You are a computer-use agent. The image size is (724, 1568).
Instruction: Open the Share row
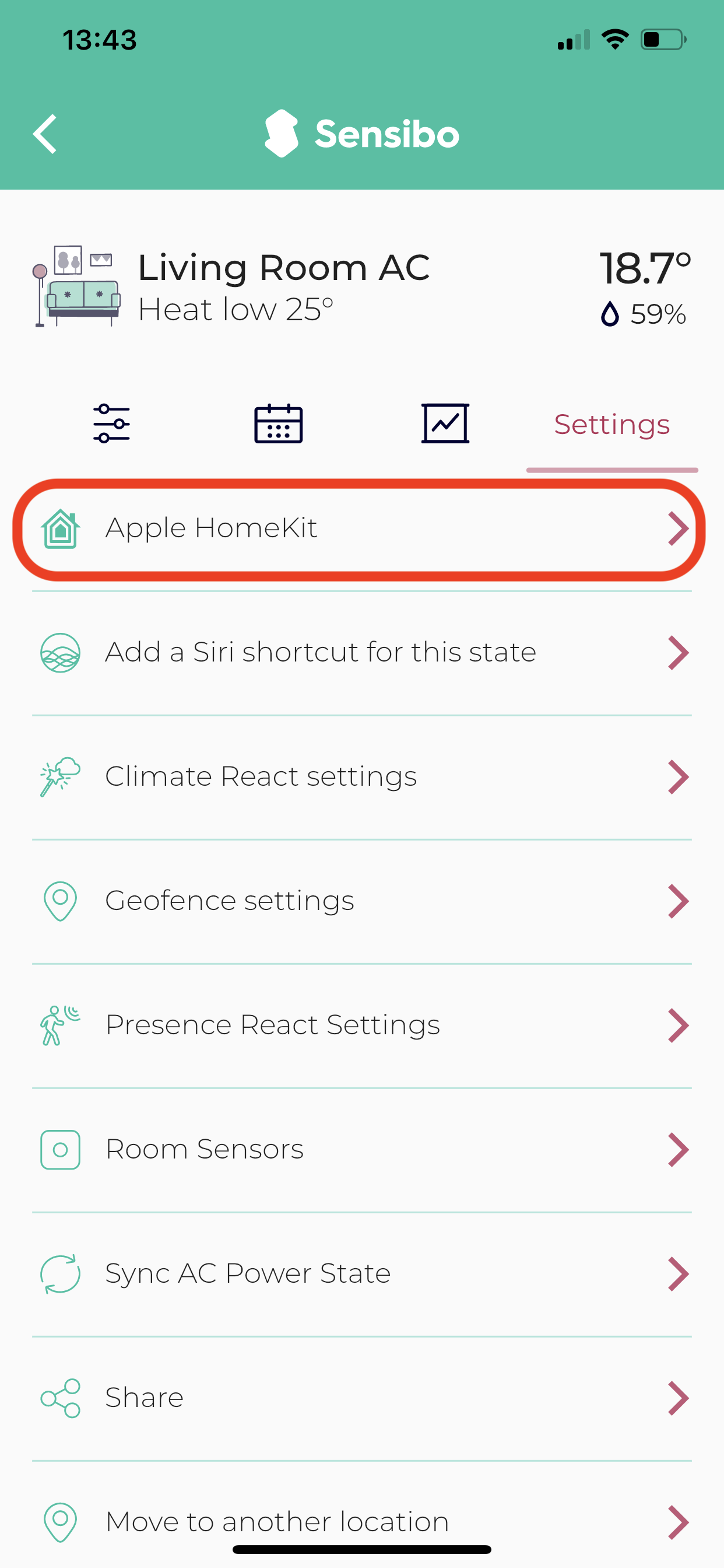coord(362,1398)
